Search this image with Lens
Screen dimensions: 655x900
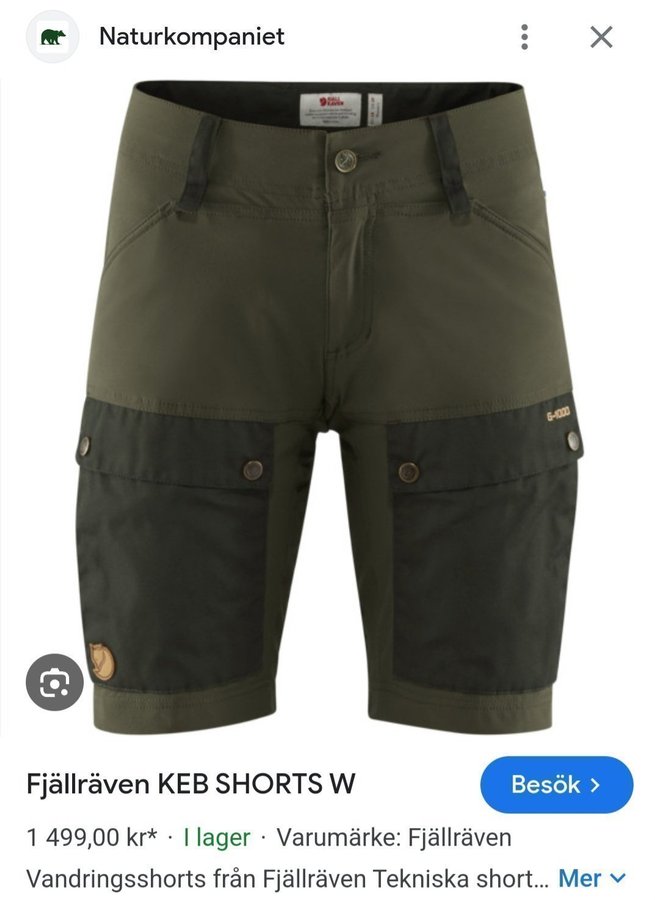click(54, 682)
